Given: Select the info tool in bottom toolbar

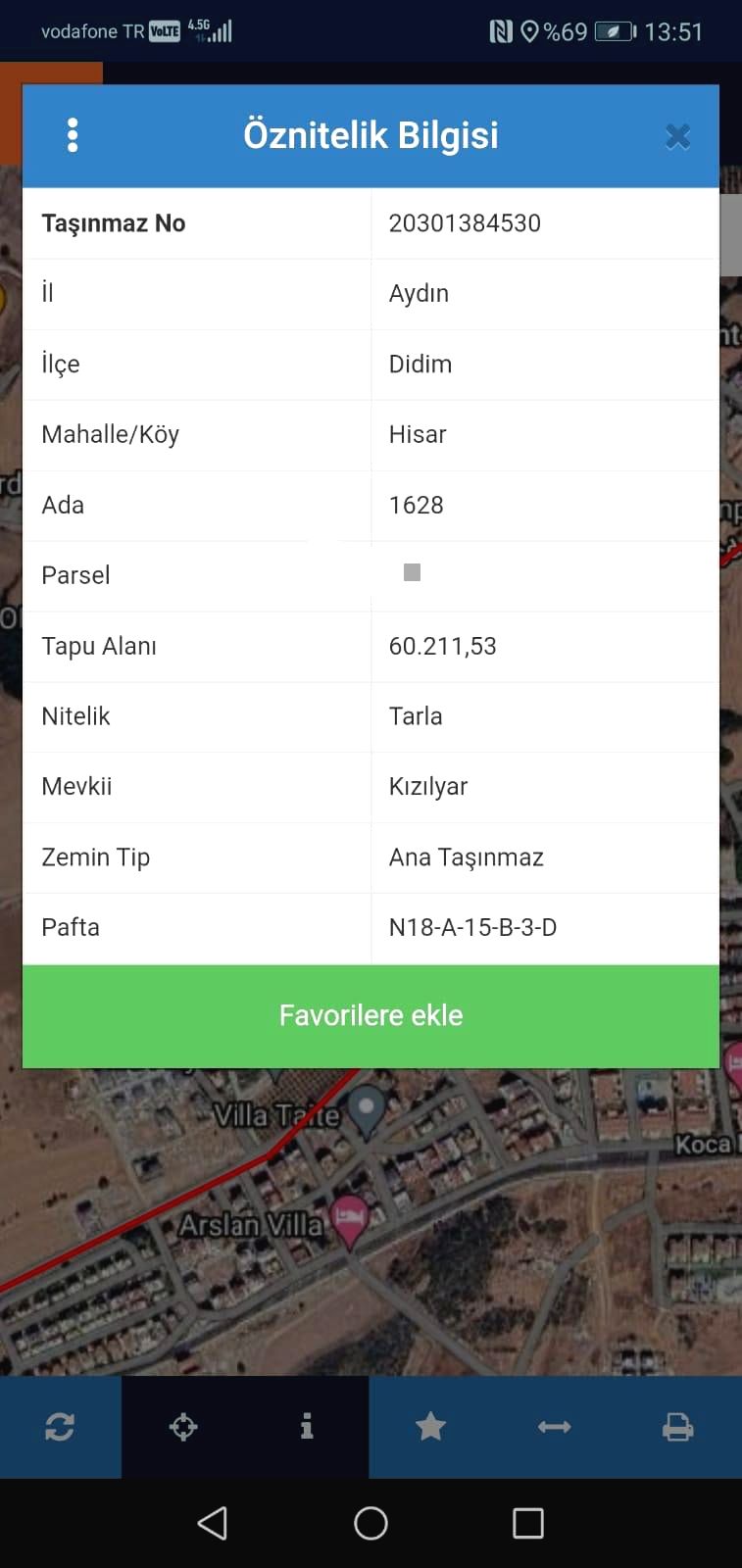Looking at the screenshot, I should click(307, 1427).
